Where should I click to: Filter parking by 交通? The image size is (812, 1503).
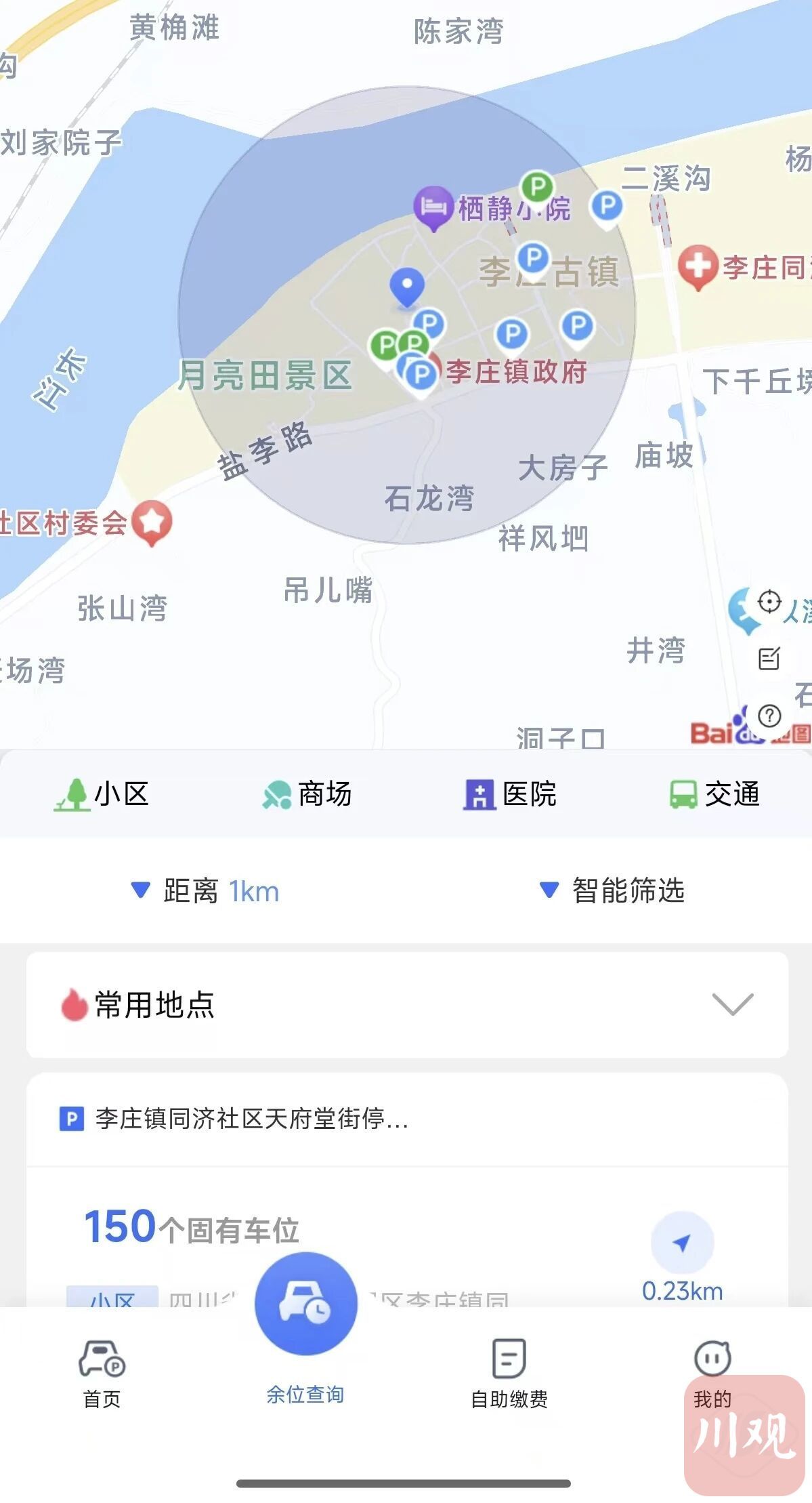(714, 794)
